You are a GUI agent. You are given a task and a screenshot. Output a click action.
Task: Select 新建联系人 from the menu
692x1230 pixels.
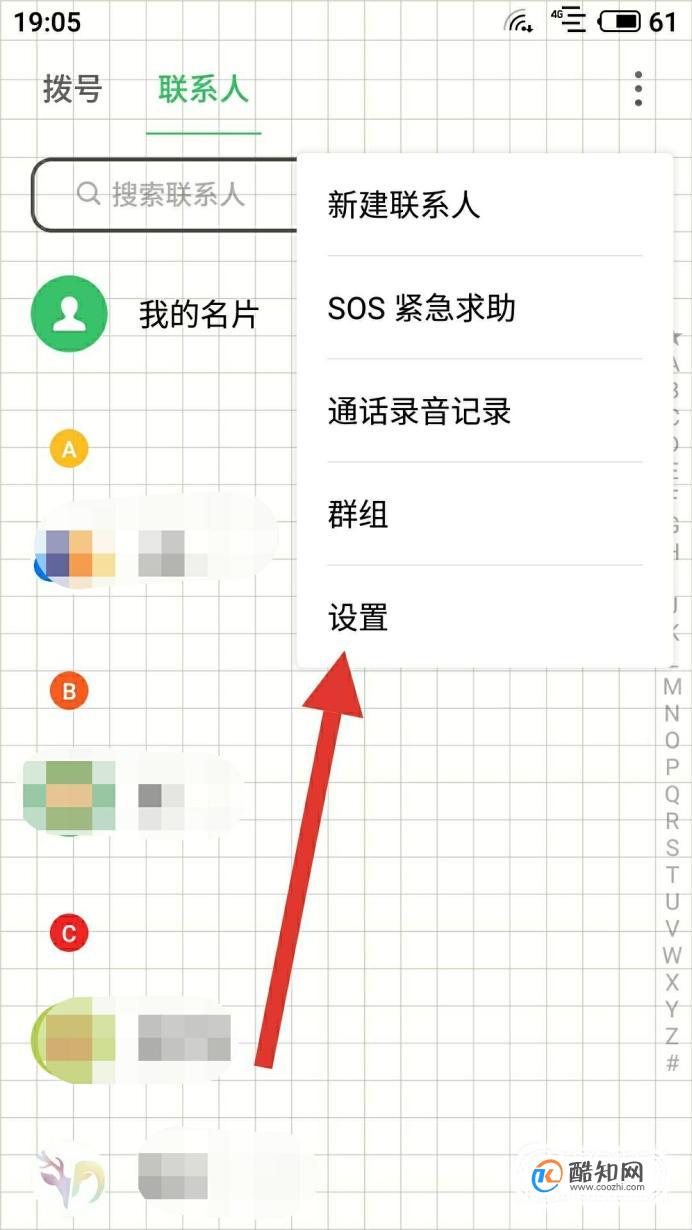coord(404,205)
